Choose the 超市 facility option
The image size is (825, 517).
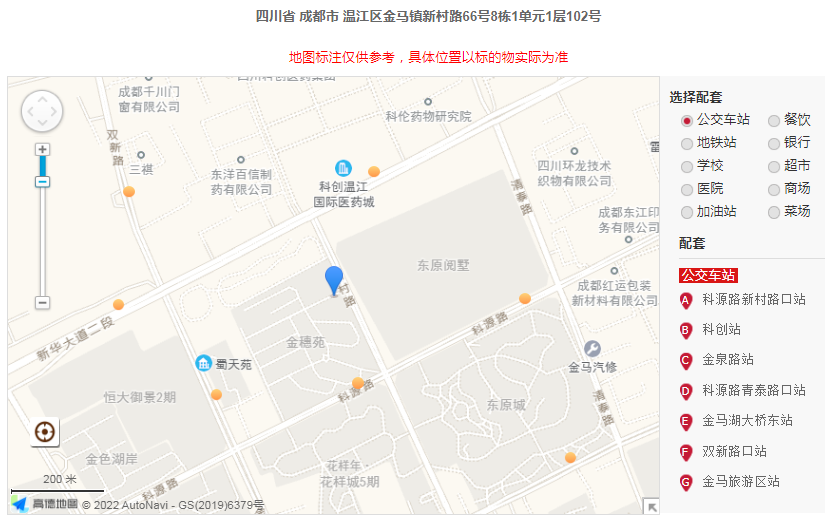click(774, 166)
